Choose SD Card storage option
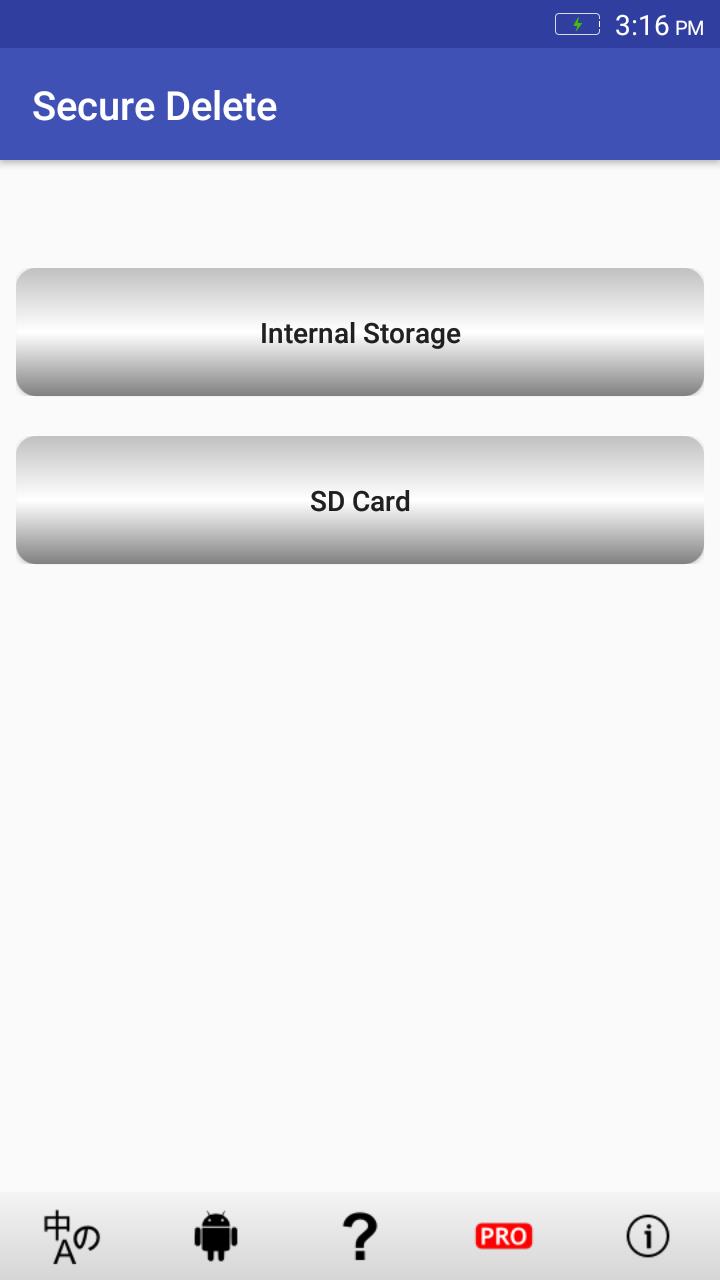This screenshot has width=720, height=1280. point(360,500)
